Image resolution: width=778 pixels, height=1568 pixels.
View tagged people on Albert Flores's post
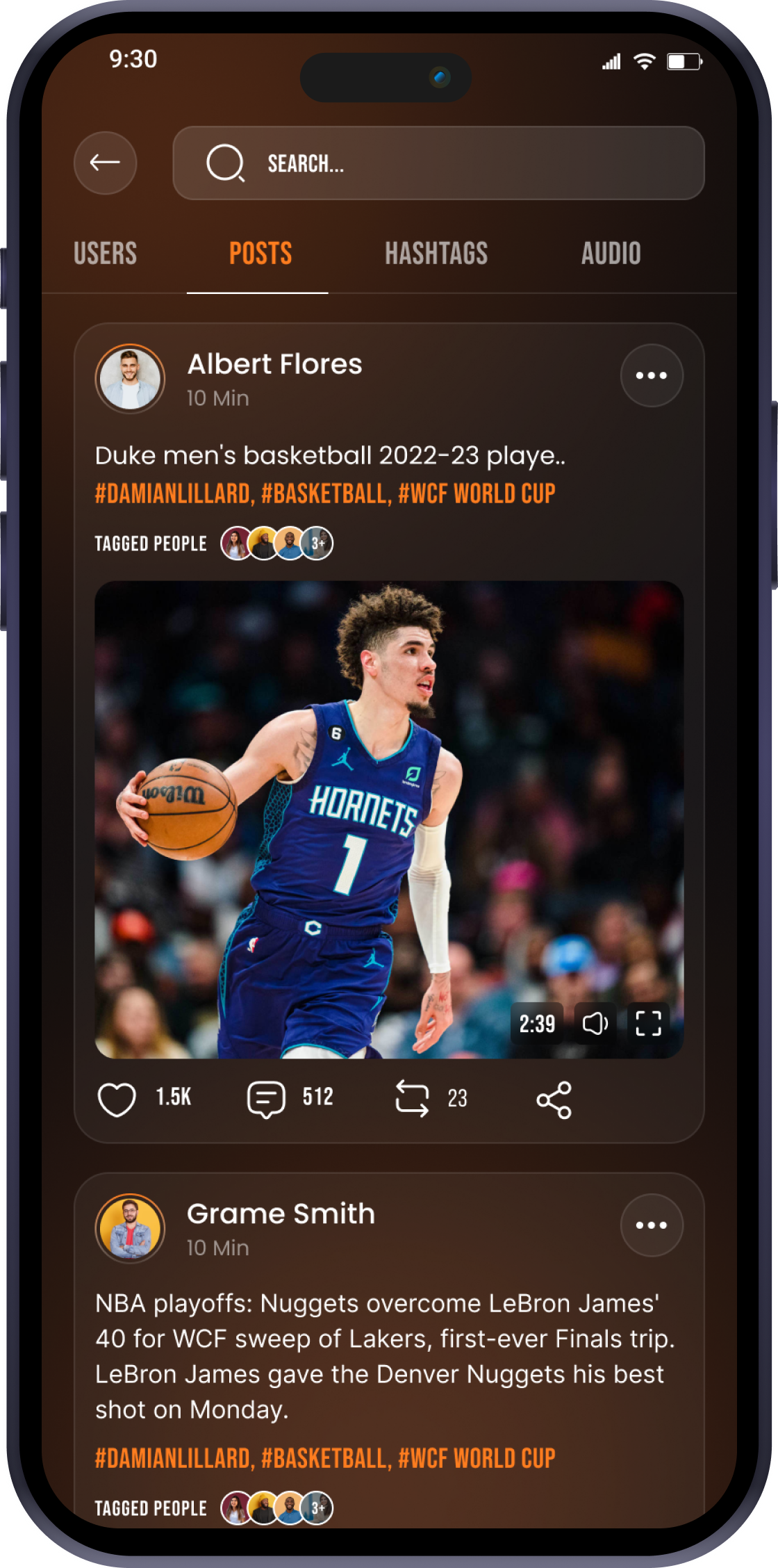coord(276,544)
